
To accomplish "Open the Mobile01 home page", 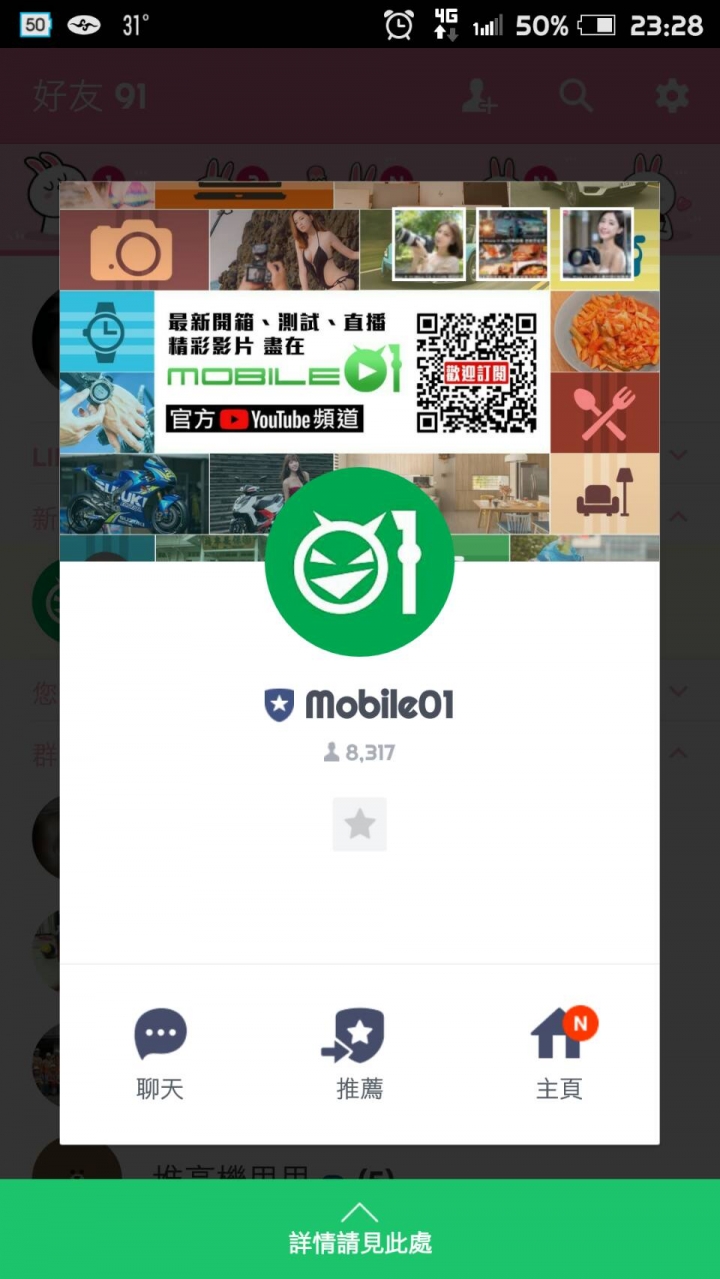I will tap(559, 1053).
